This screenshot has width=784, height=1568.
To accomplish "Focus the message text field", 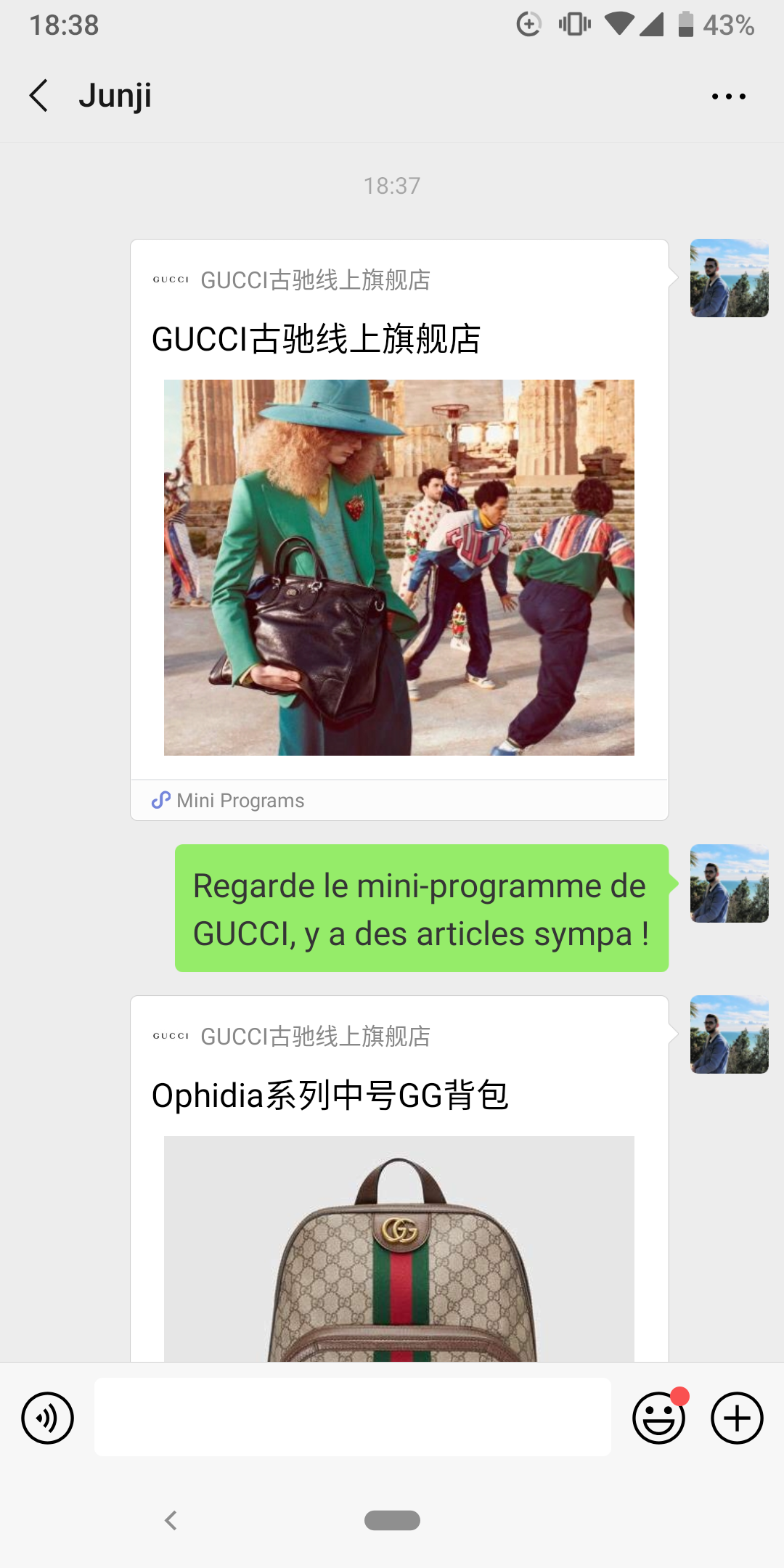I will click(353, 1417).
